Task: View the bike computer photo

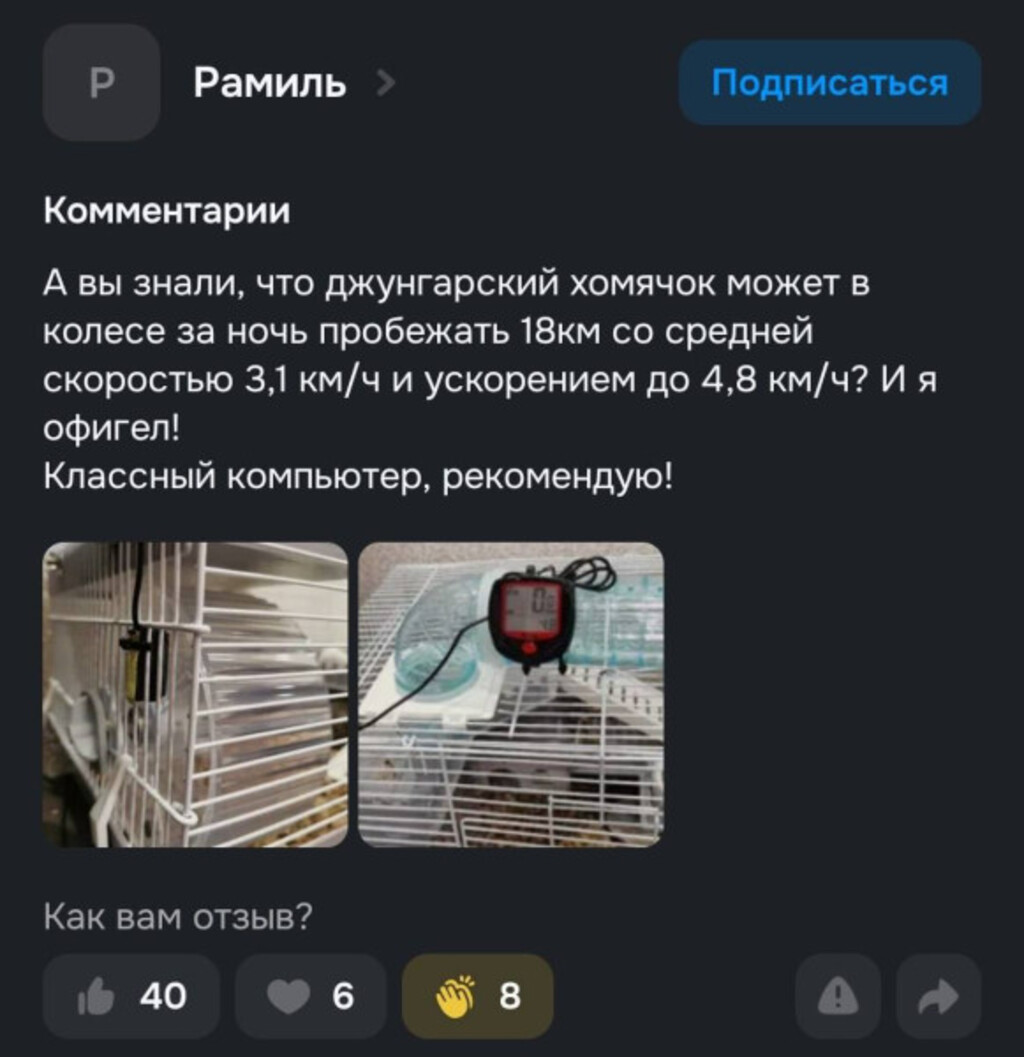Action: [x=511, y=694]
